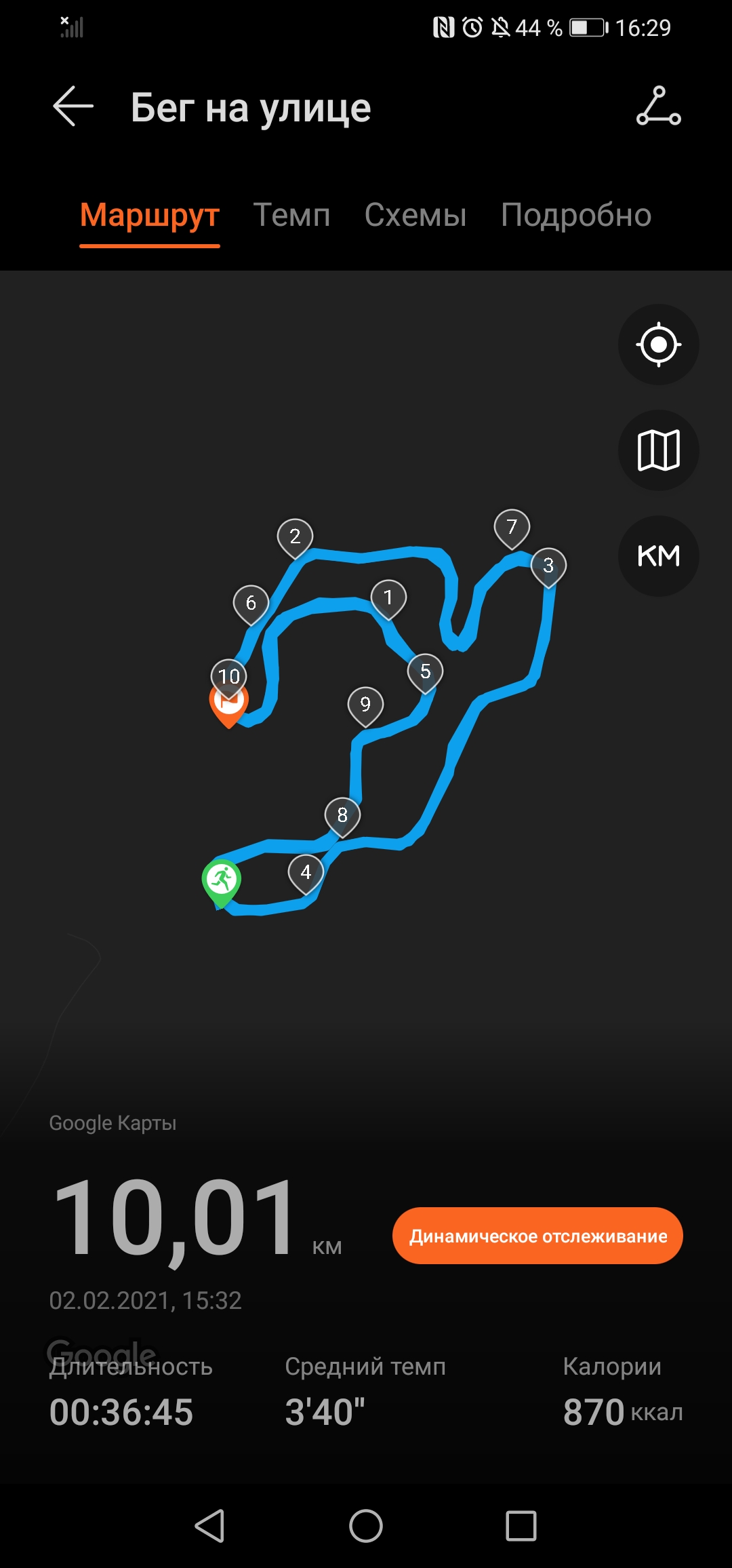Start Динамическое отслеживание
This screenshot has width=732, height=1568.
537,1236
